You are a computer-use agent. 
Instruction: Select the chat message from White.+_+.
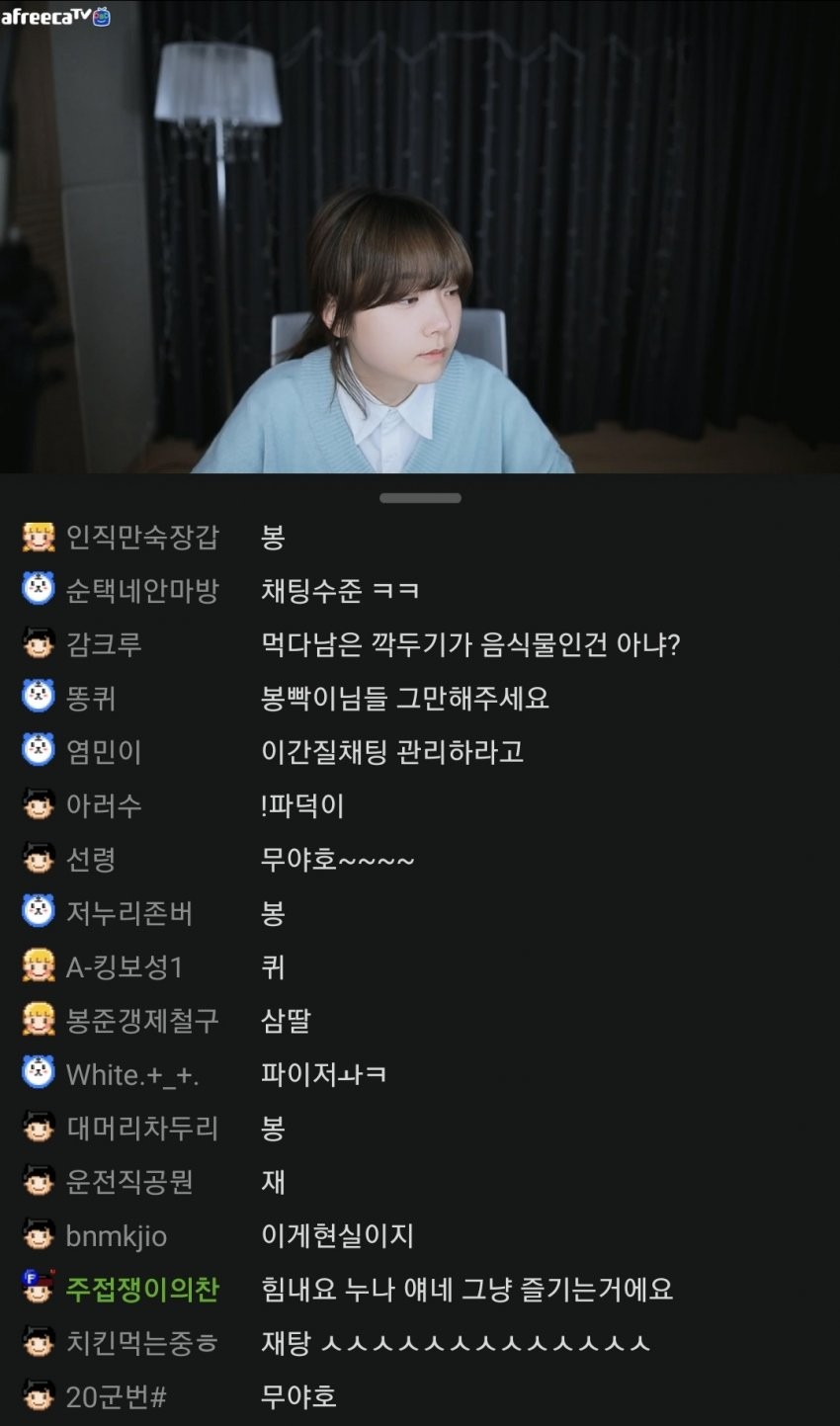(323, 1074)
